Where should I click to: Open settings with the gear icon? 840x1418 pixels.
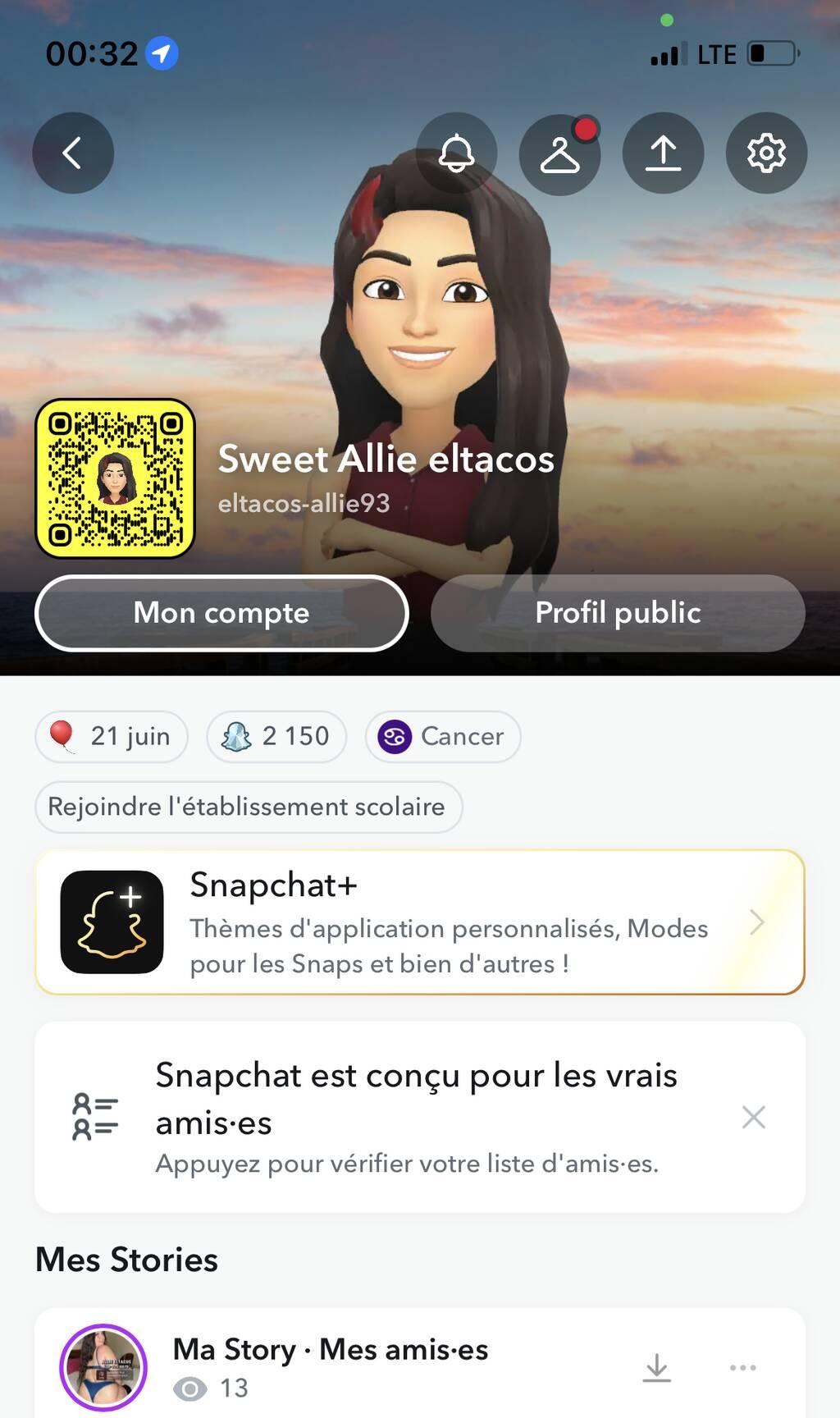click(x=766, y=153)
